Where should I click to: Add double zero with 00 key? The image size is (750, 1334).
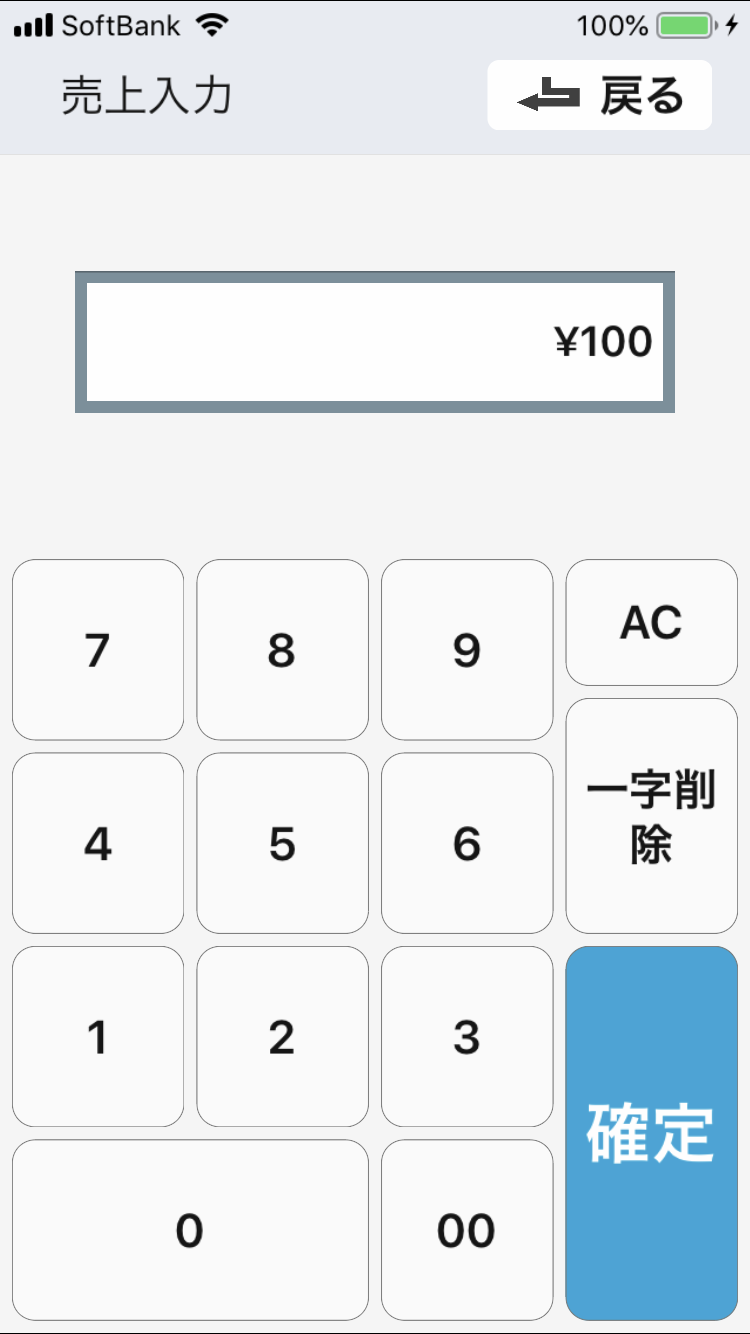[x=467, y=1230]
